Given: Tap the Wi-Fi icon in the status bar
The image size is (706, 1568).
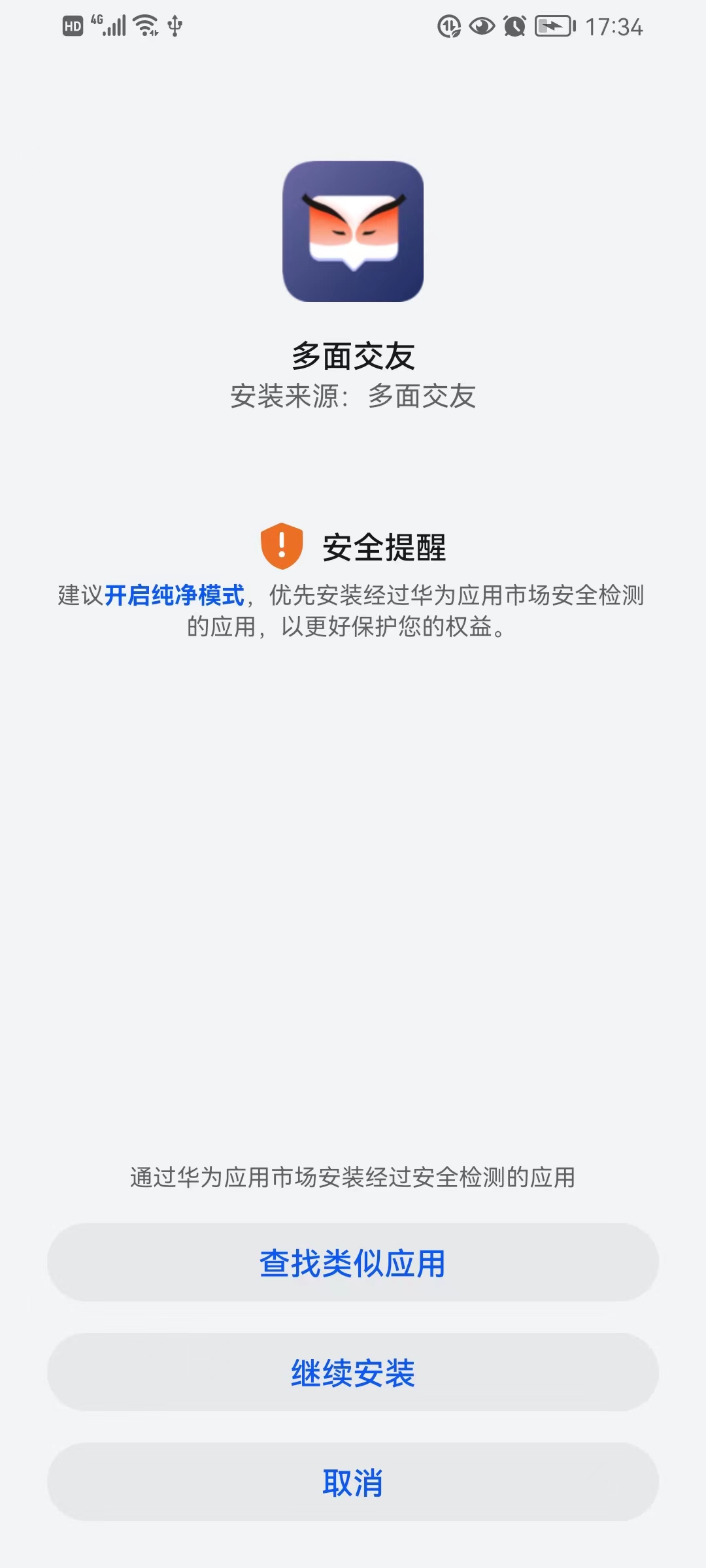Looking at the screenshot, I should (x=143, y=25).
